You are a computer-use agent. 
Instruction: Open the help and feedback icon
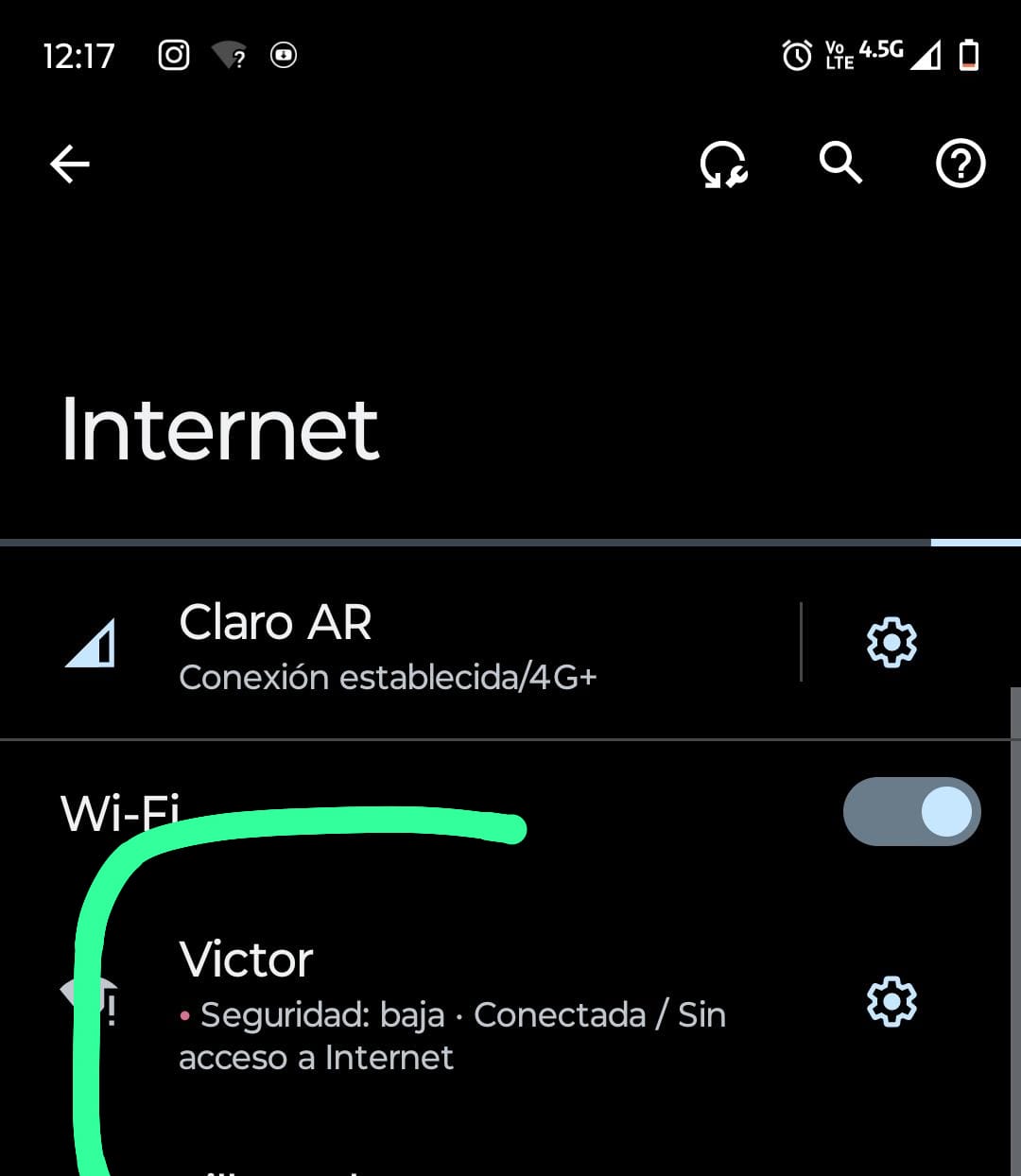960,164
